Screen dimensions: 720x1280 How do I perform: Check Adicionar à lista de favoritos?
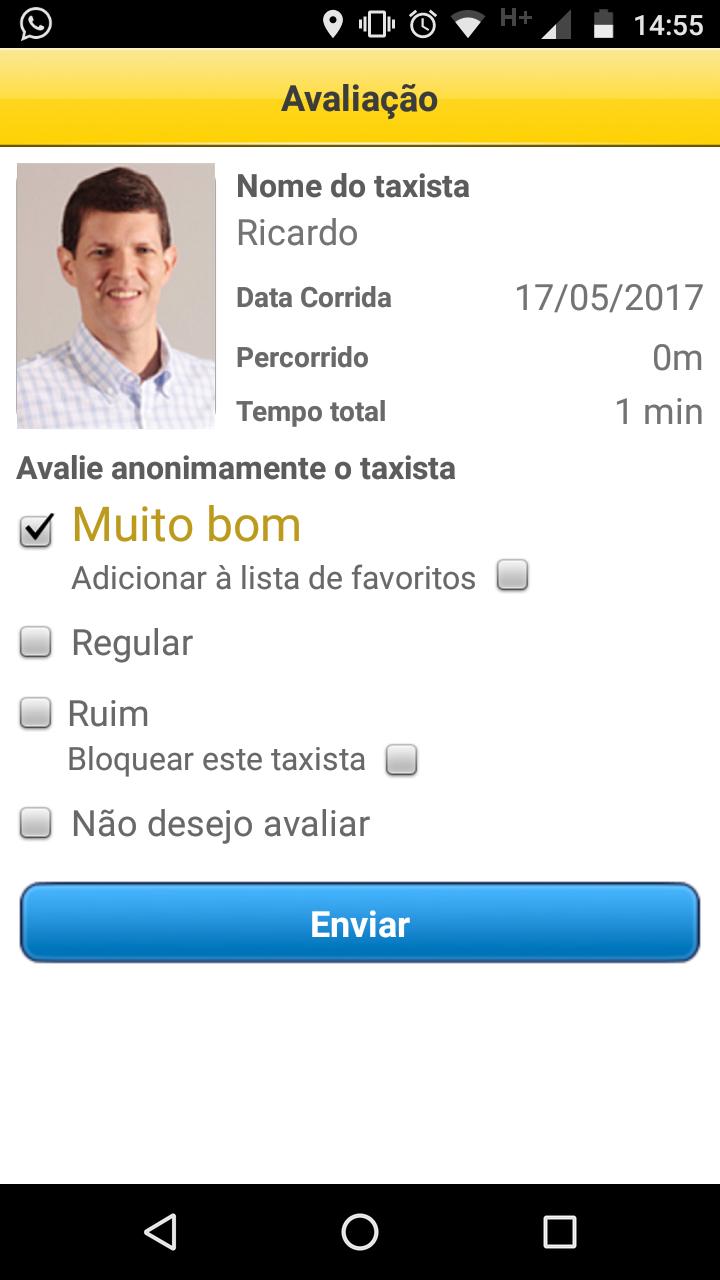pos(512,575)
